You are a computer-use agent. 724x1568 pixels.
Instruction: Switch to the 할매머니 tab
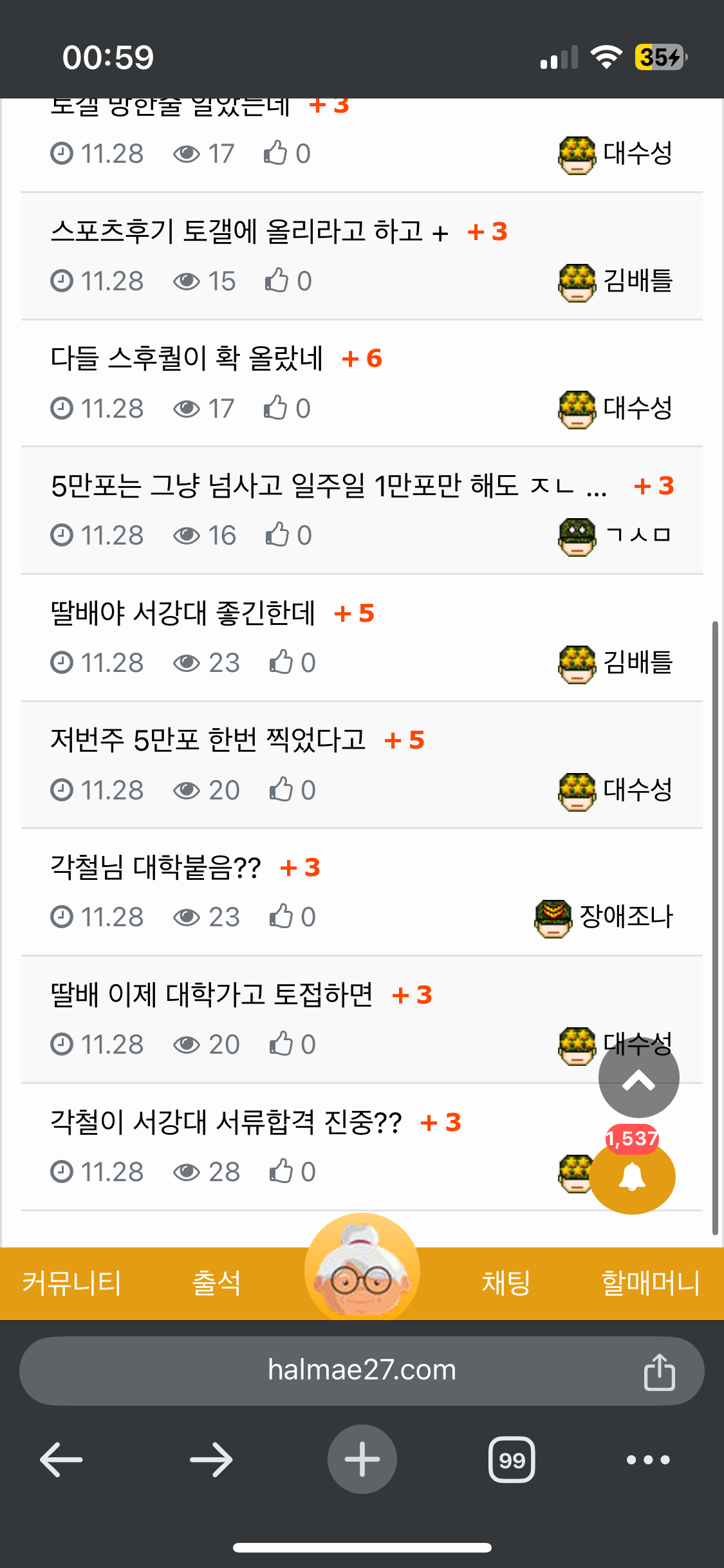pos(650,1283)
